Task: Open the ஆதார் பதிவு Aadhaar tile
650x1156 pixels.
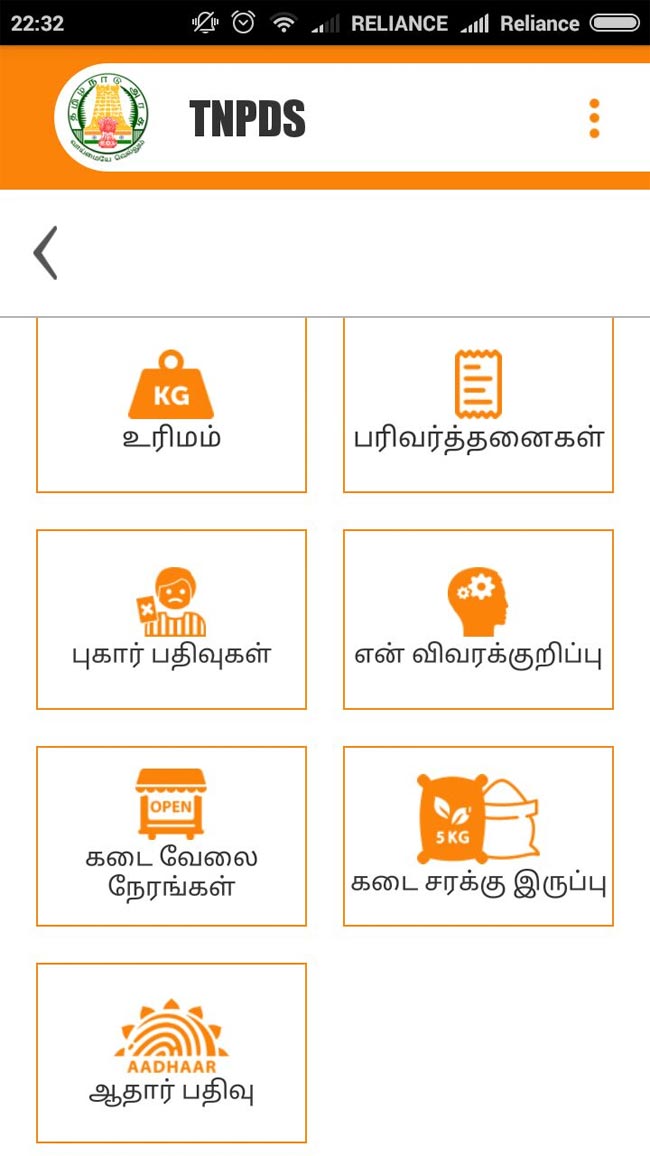Action: pyautogui.click(x=171, y=1053)
